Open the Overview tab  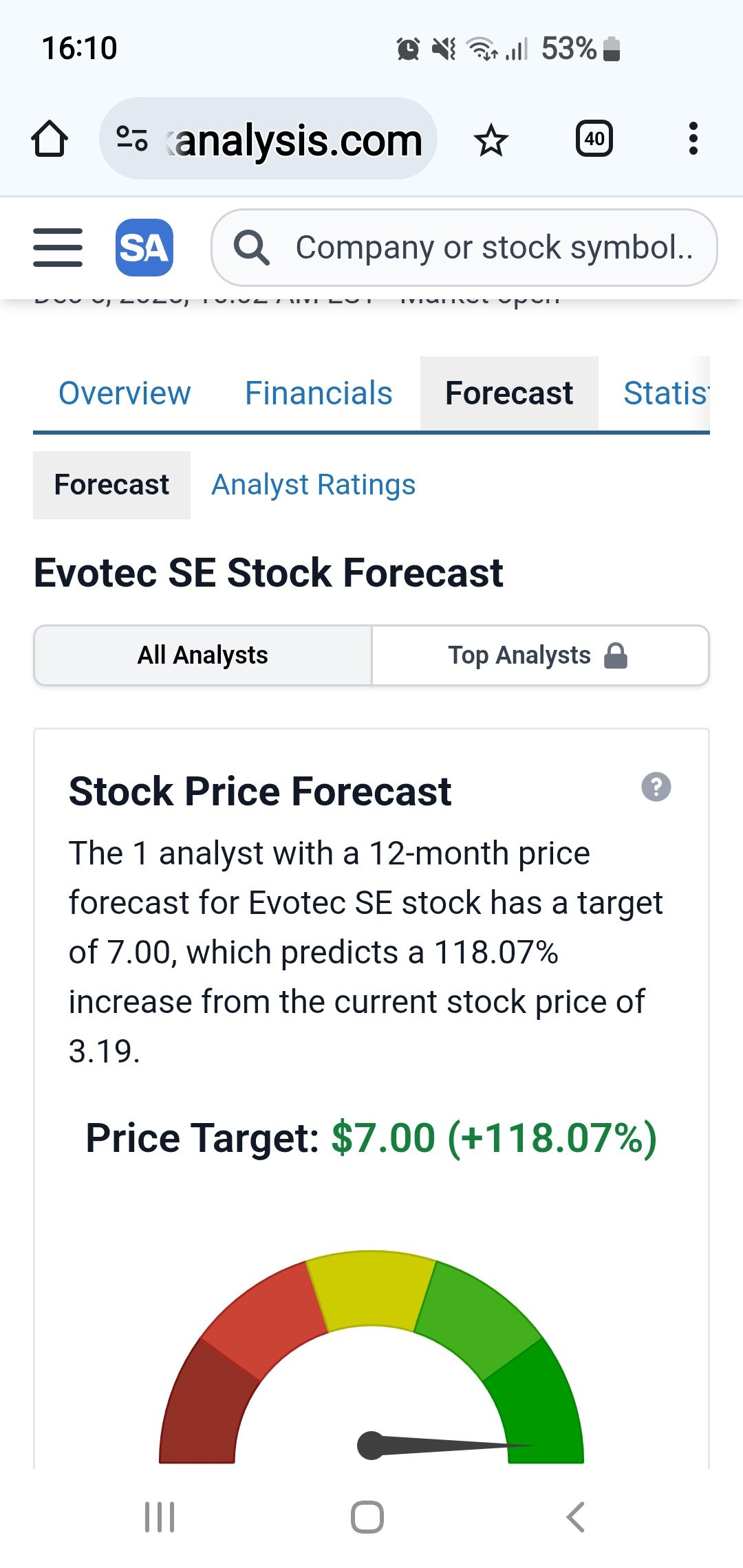tap(125, 393)
